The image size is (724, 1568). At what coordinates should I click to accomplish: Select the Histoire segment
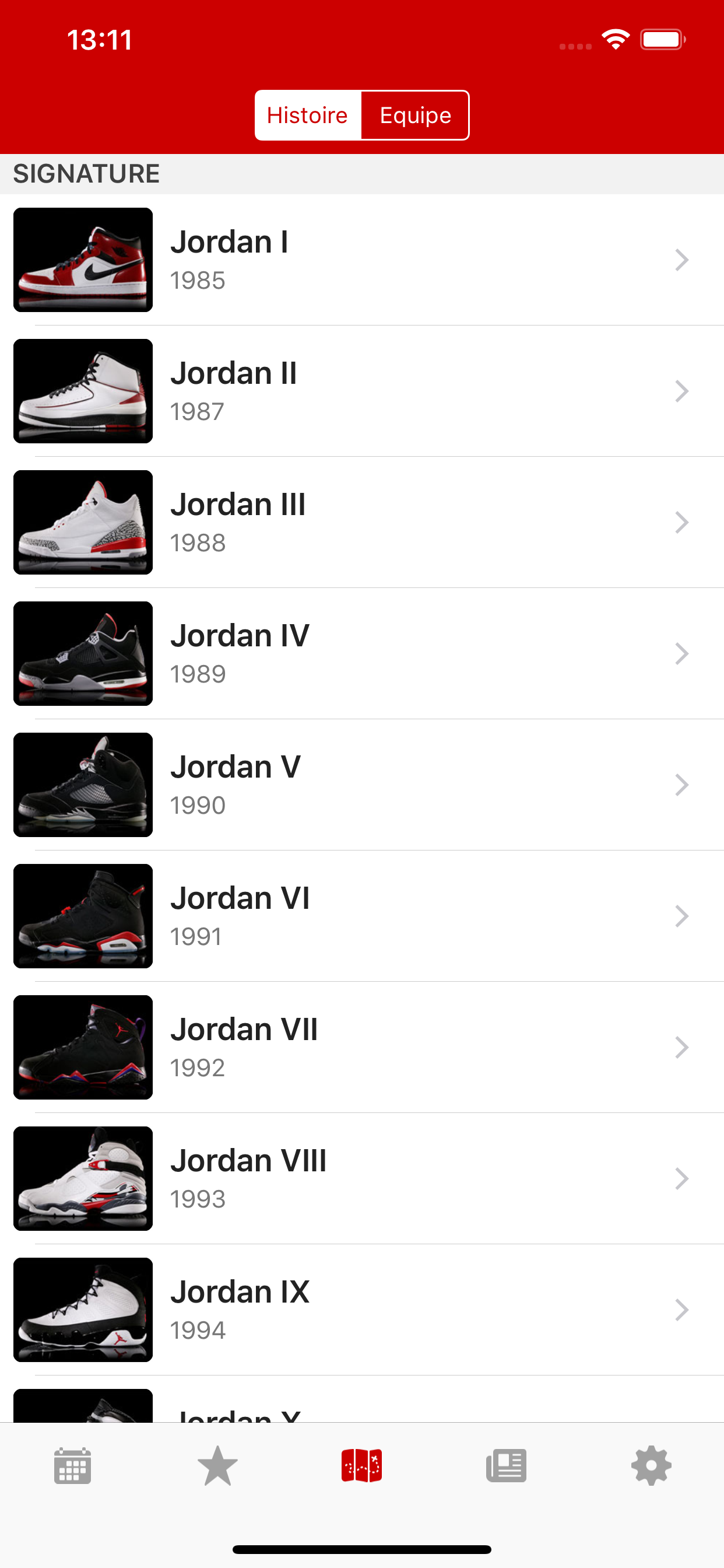308,115
